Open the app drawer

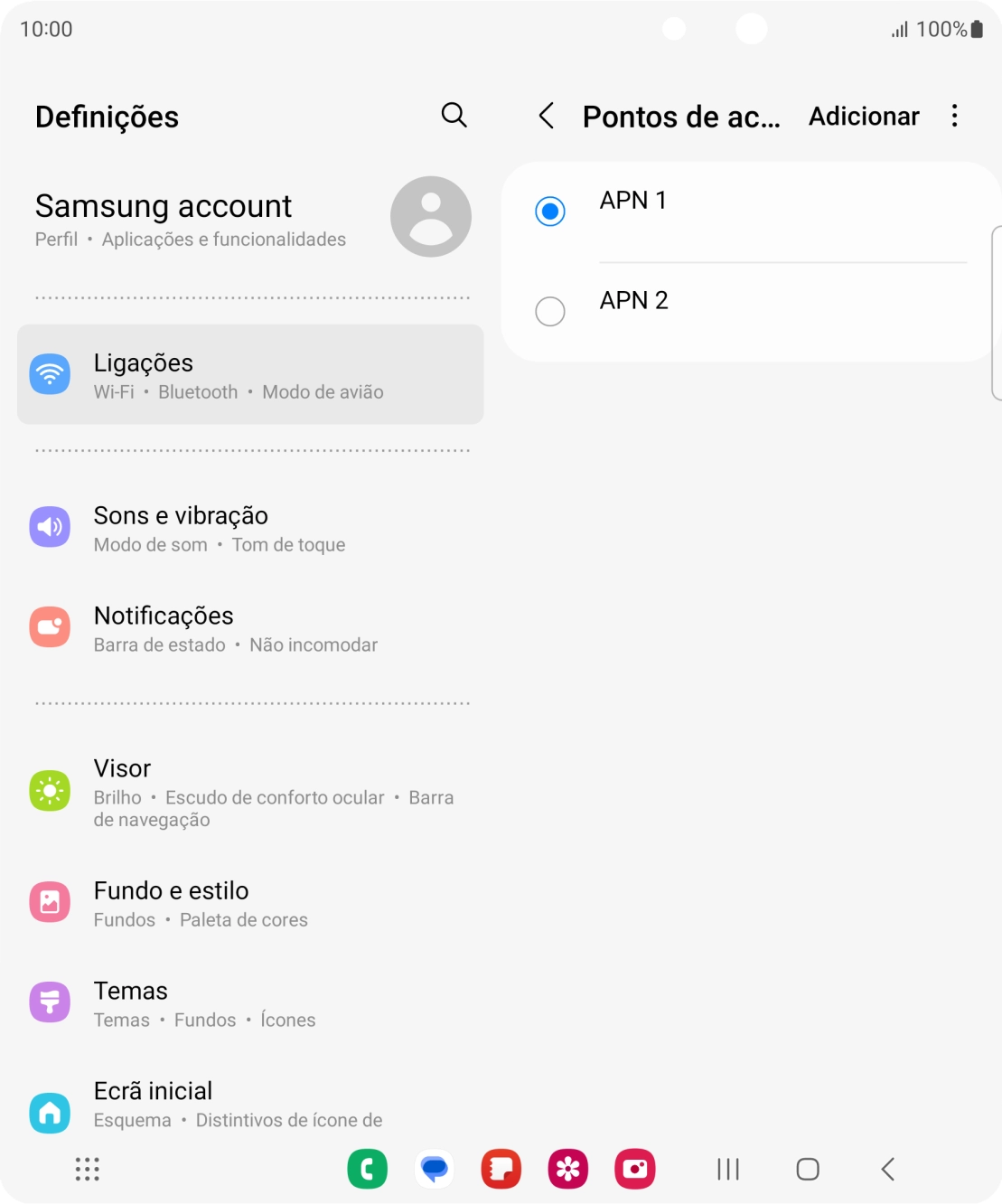(x=86, y=1169)
